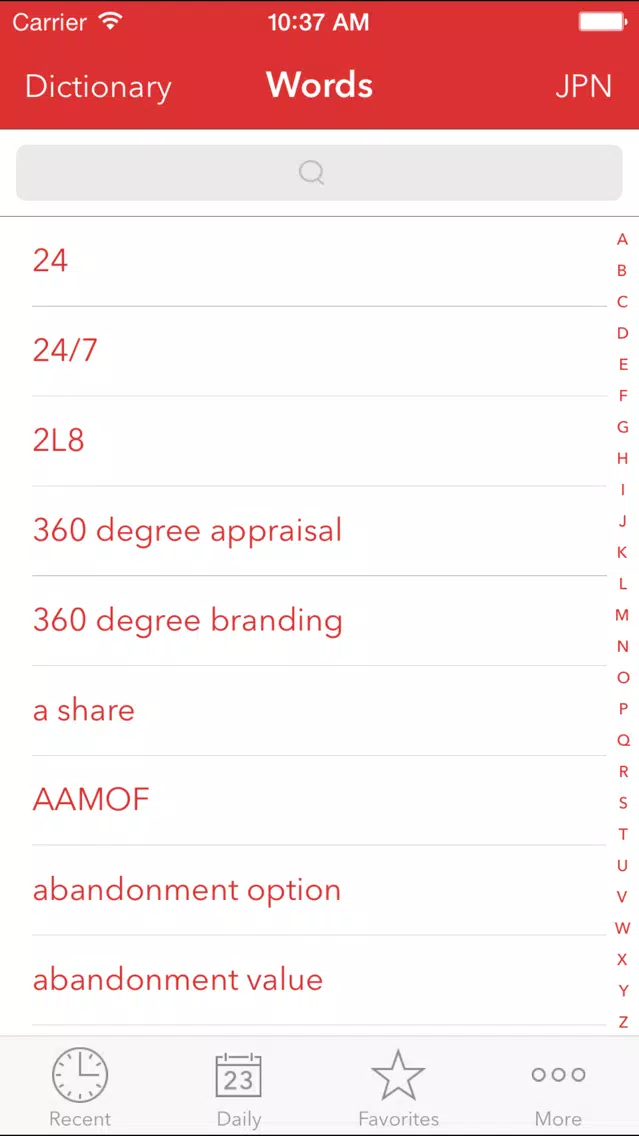The width and height of the screenshot is (639, 1136).
Task: Open the entry for 24
Action: [x=319, y=262]
